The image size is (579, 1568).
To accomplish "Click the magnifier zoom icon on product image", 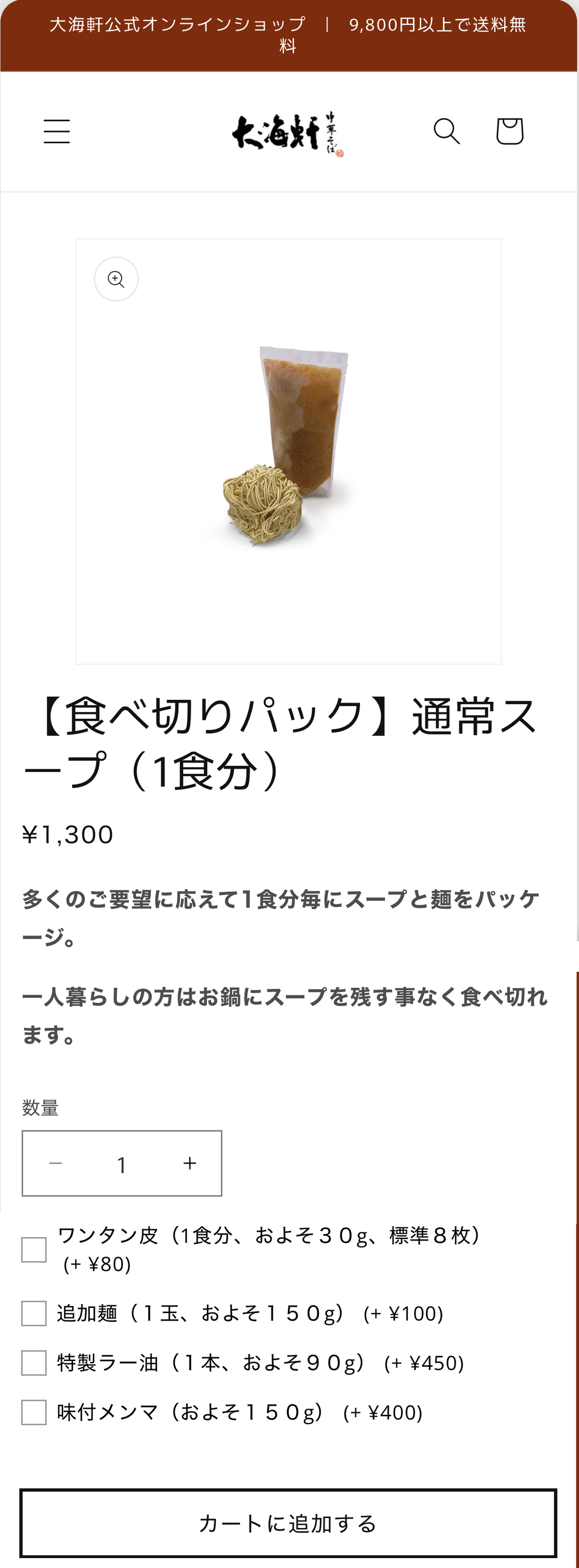I will tap(116, 279).
